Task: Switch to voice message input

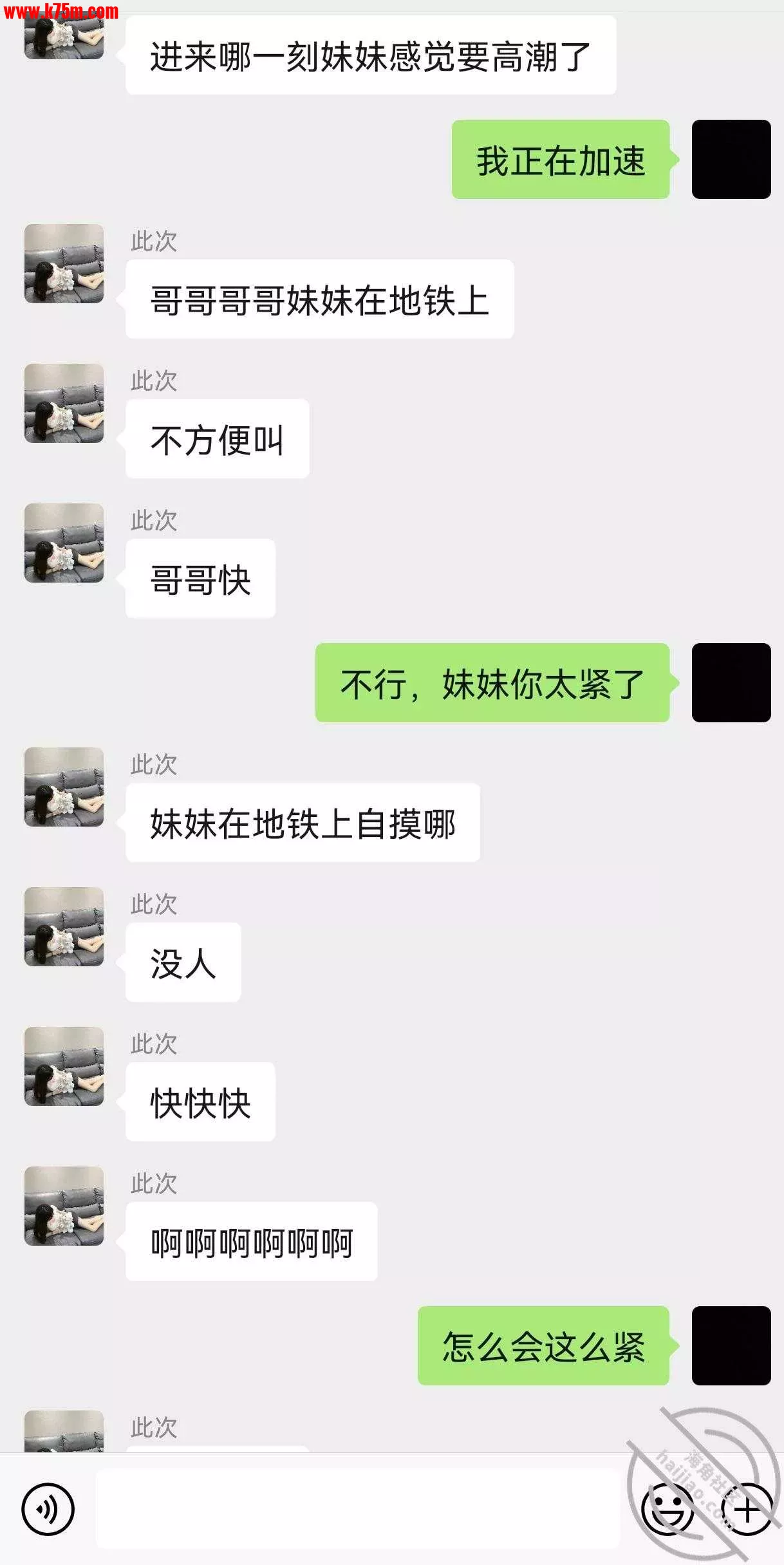Action: point(48,1509)
